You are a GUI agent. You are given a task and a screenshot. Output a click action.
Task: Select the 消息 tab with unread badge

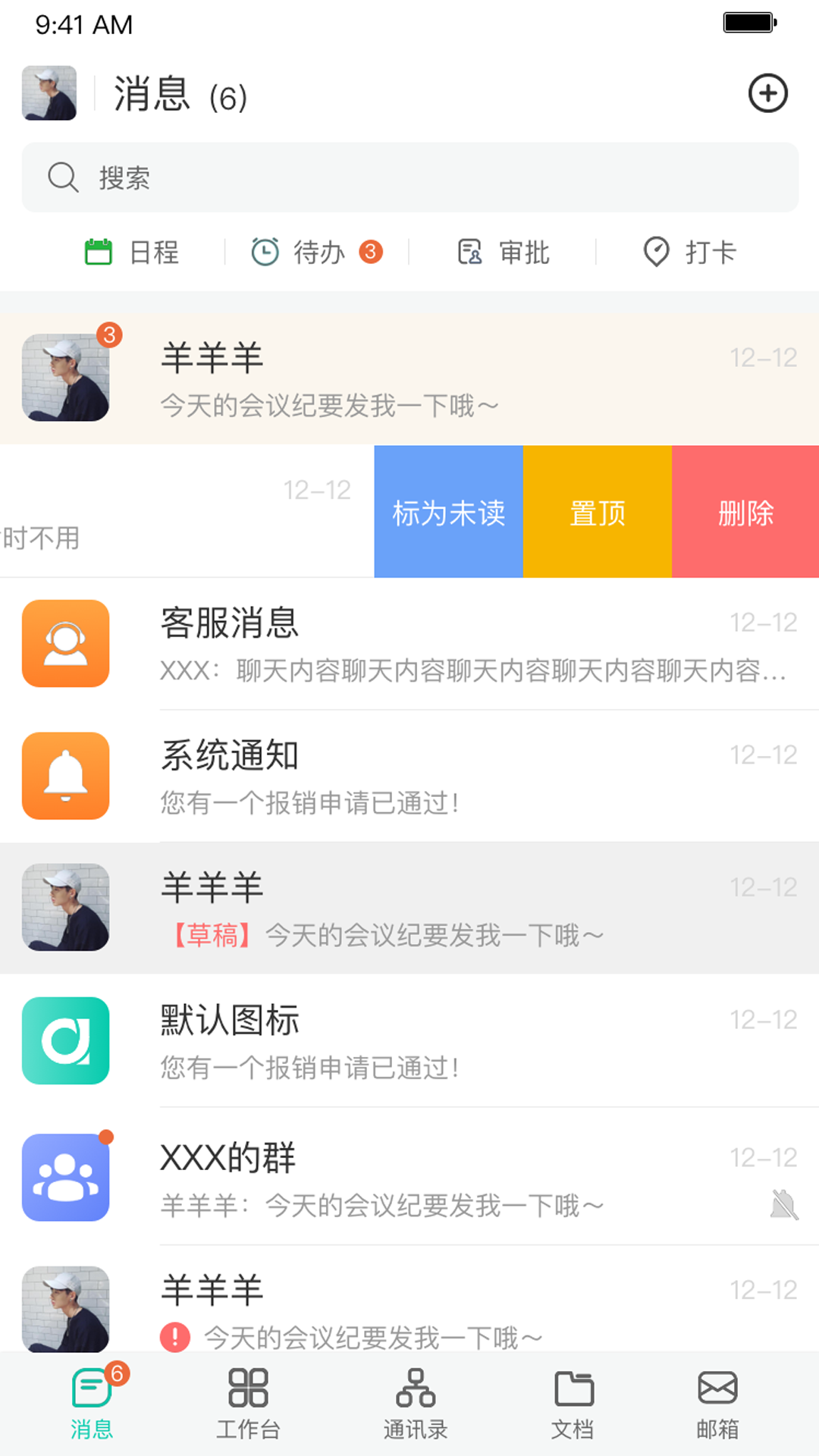point(90,1404)
